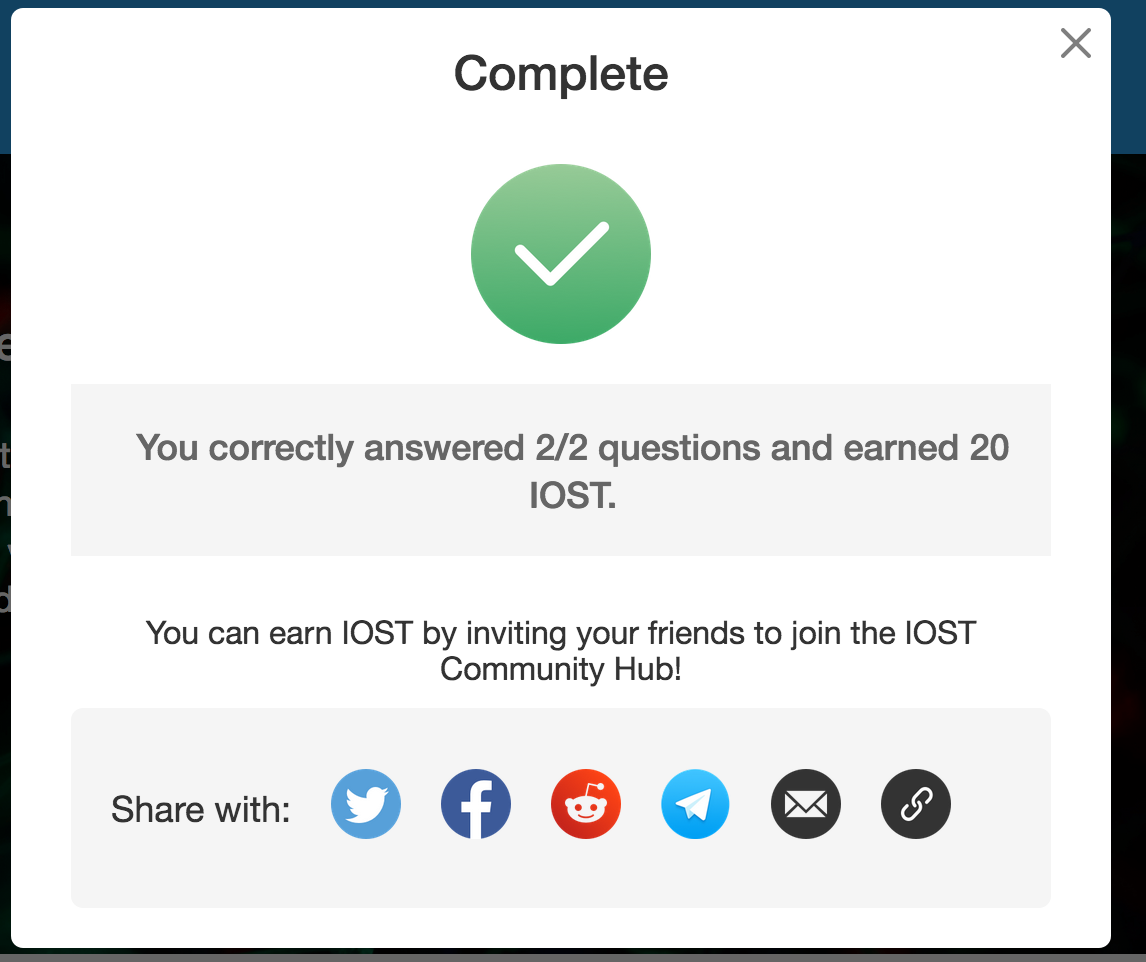Viewport: 1146px width, 962px height.
Task: Copy the invite link
Action: click(x=916, y=804)
